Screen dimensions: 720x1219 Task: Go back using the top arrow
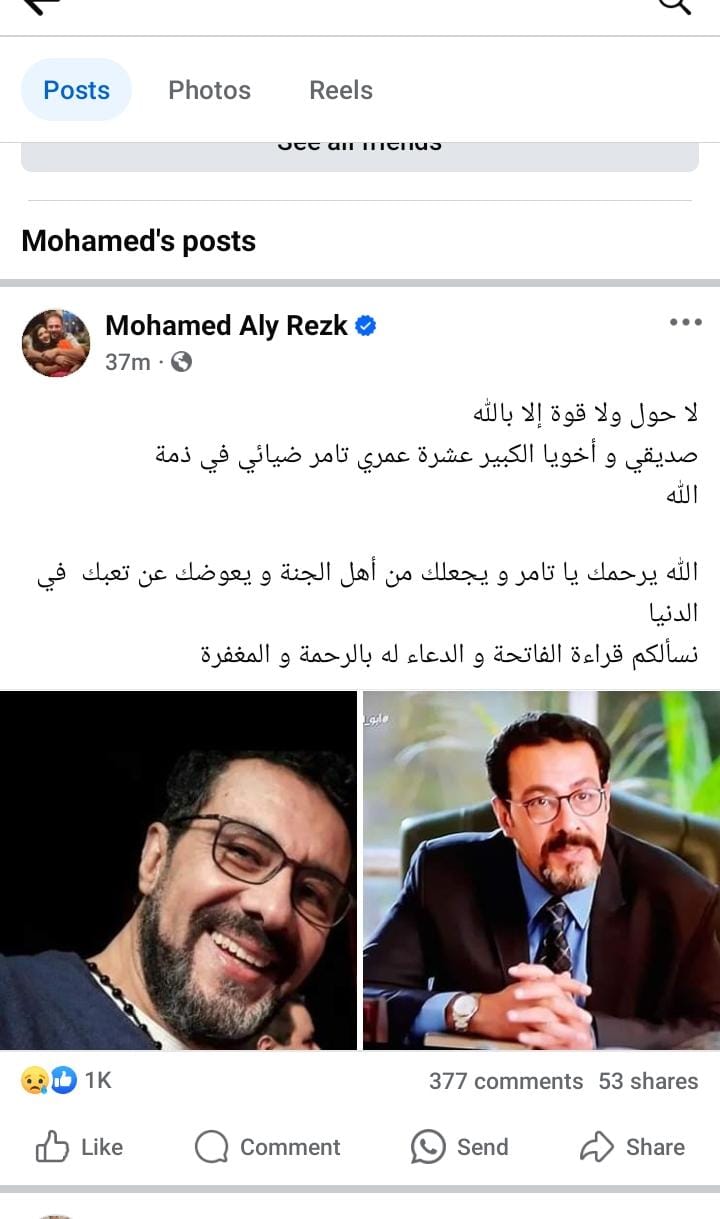click(42, 6)
